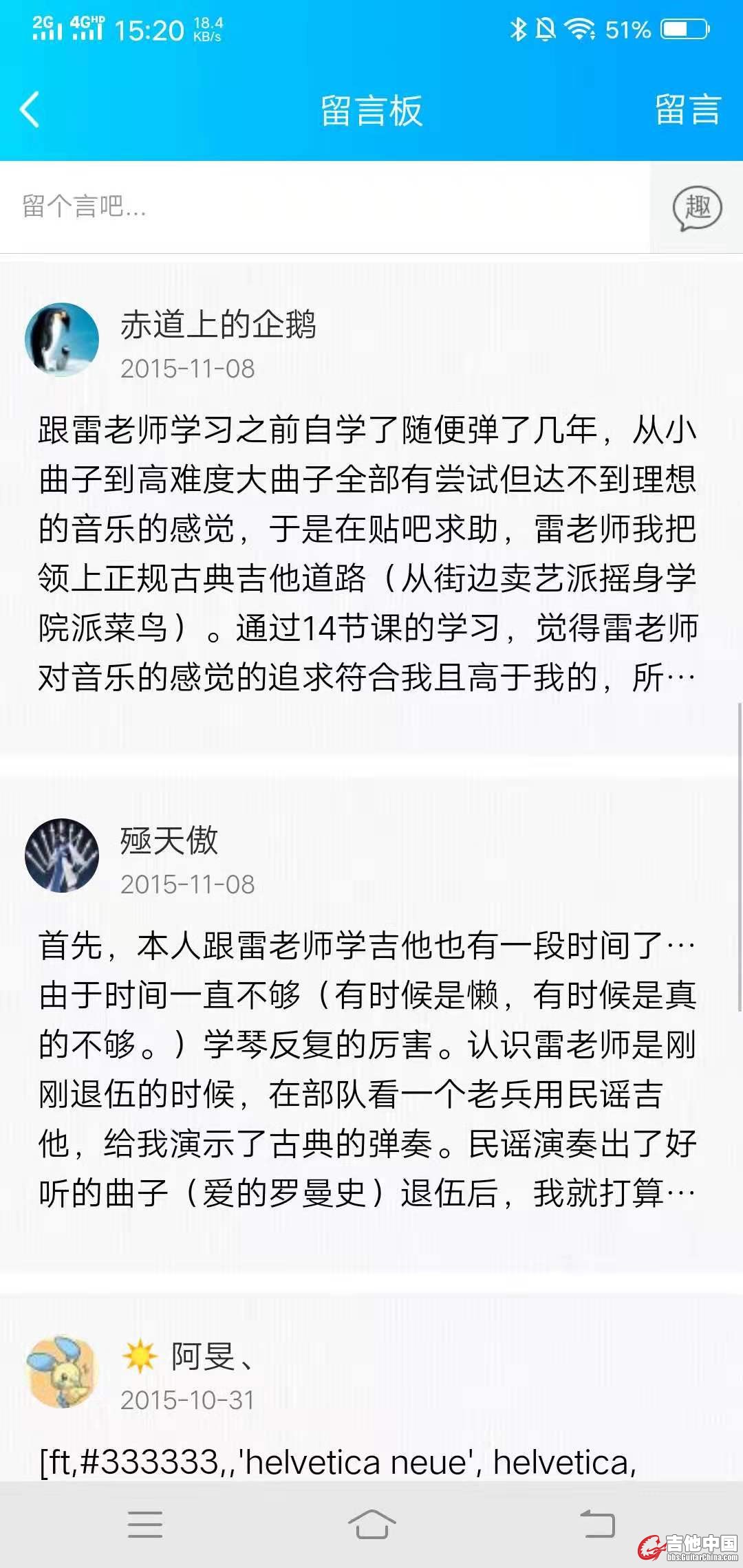The image size is (743, 1568).
Task: Focus the 留个言吧 input field
Action: (323, 206)
